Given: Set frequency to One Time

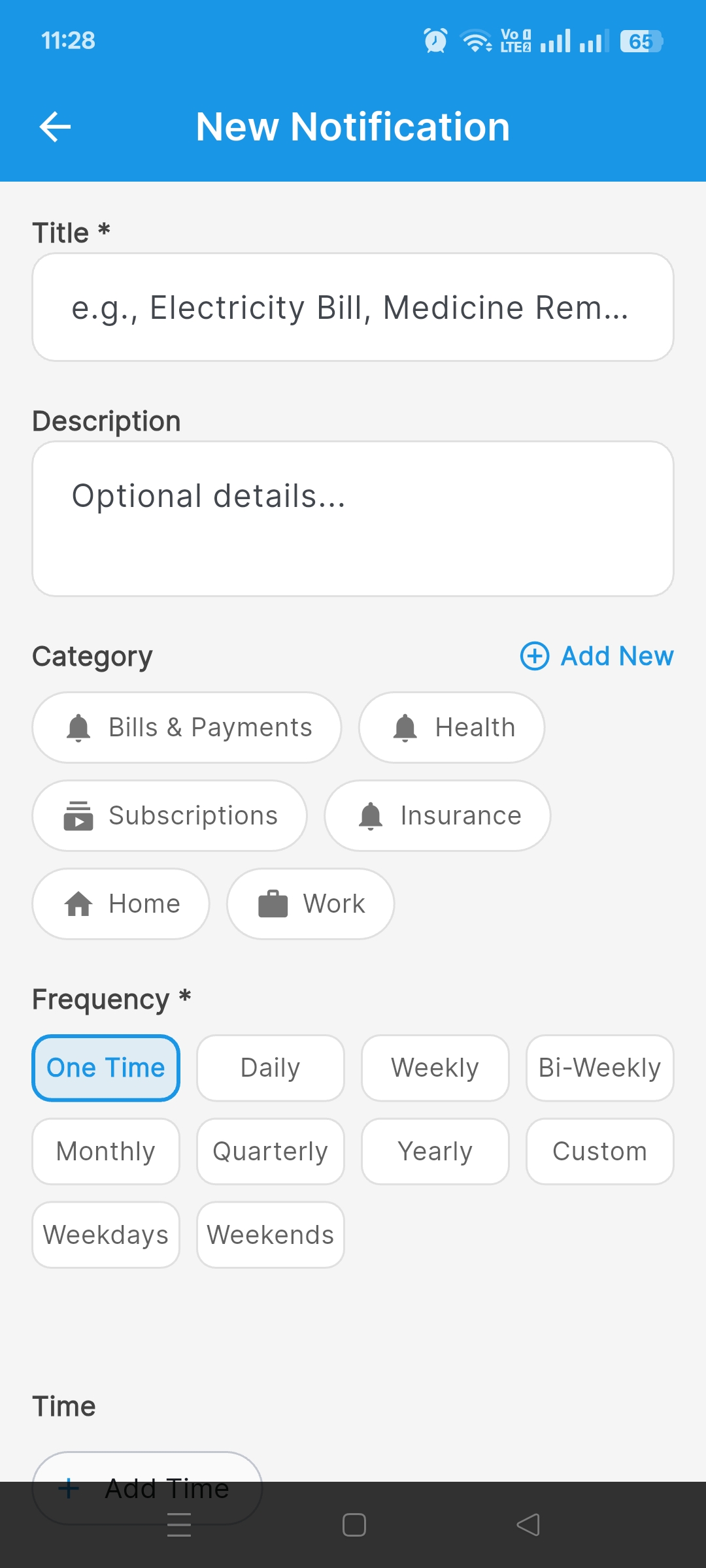Looking at the screenshot, I should [x=106, y=1068].
